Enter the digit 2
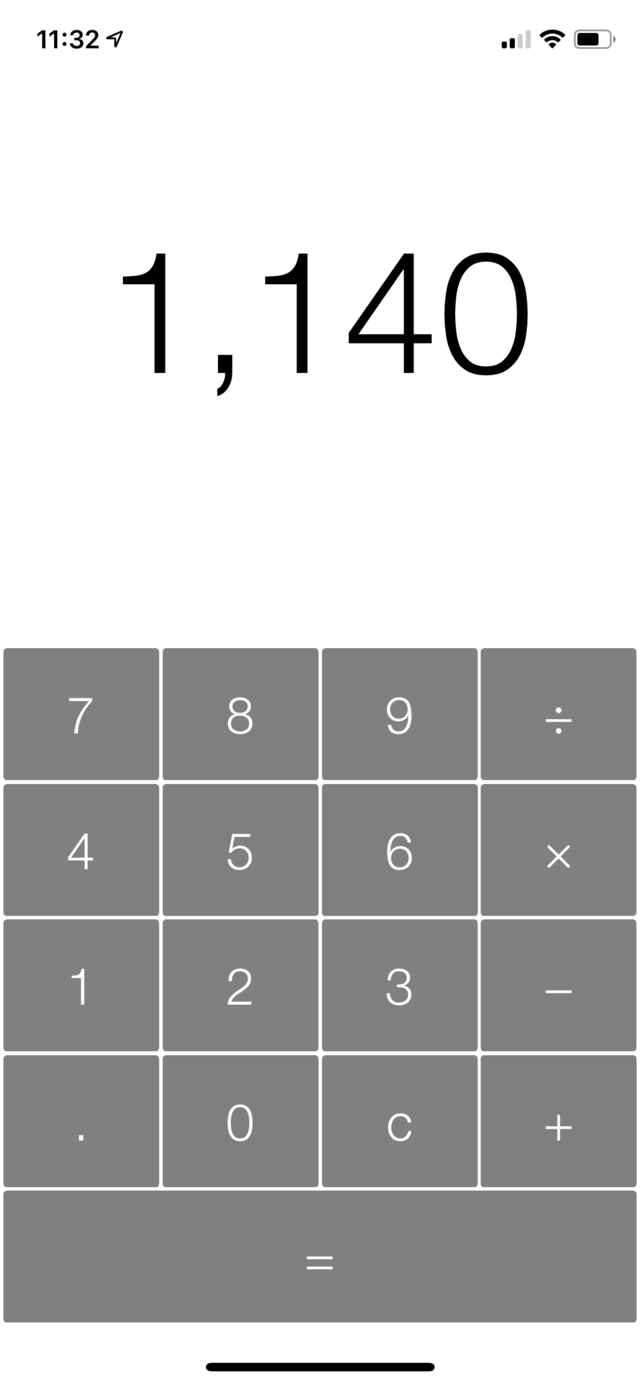The image size is (640, 1385). pos(240,985)
